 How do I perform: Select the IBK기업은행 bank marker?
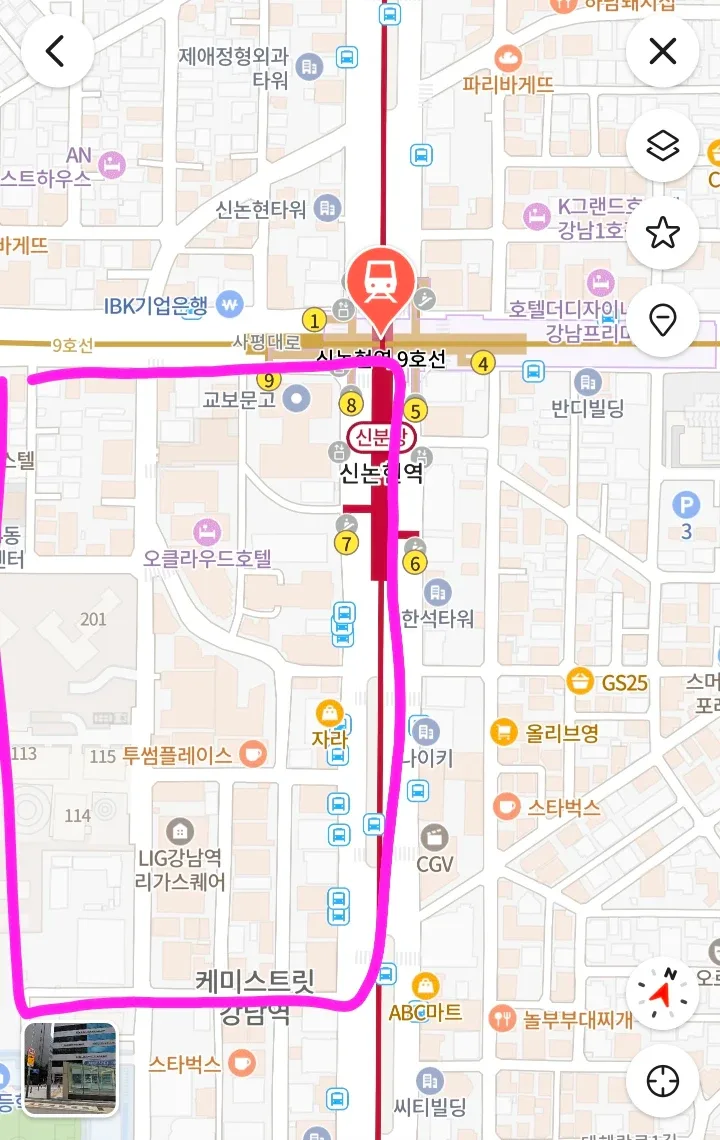click(x=230, y=304)
